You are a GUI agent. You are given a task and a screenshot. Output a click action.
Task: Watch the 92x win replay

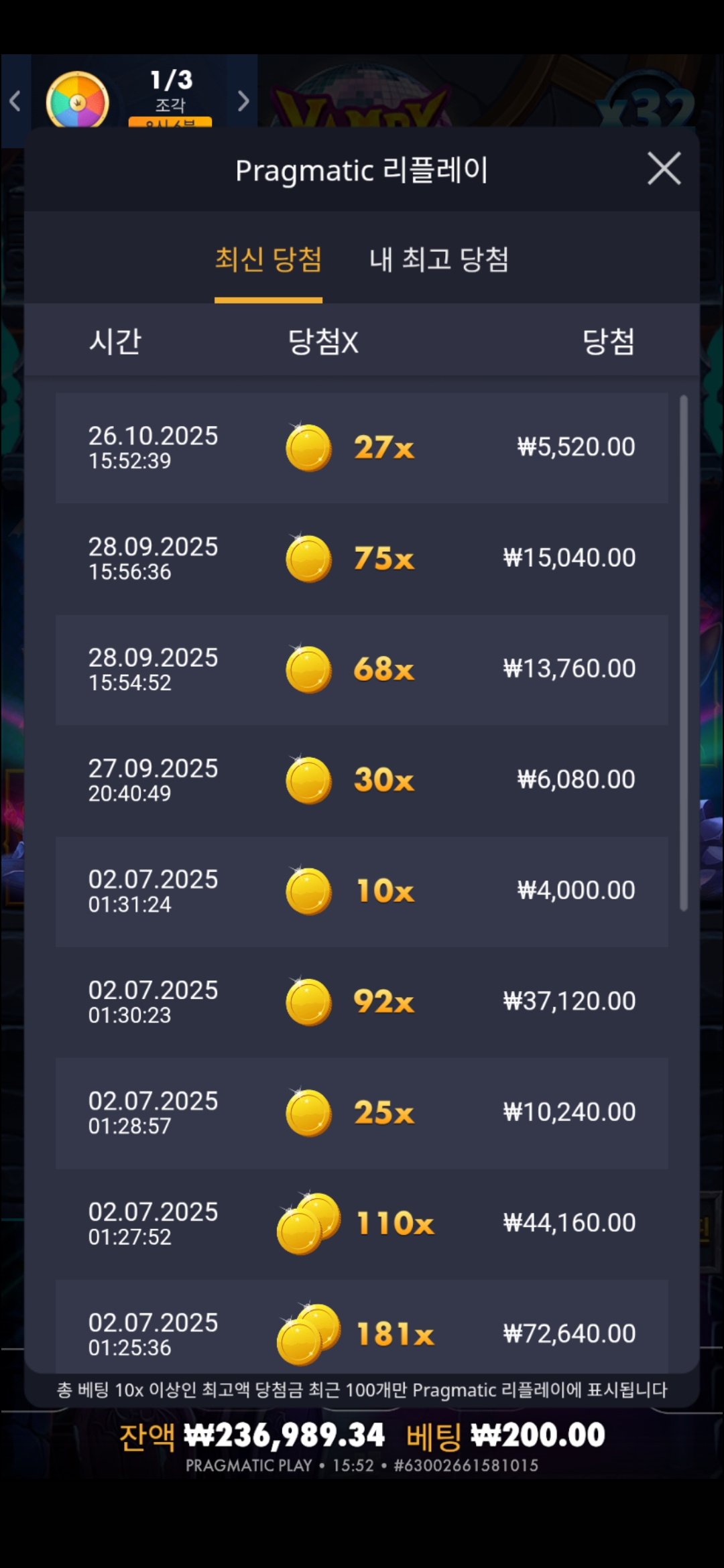pos(361,1002)
